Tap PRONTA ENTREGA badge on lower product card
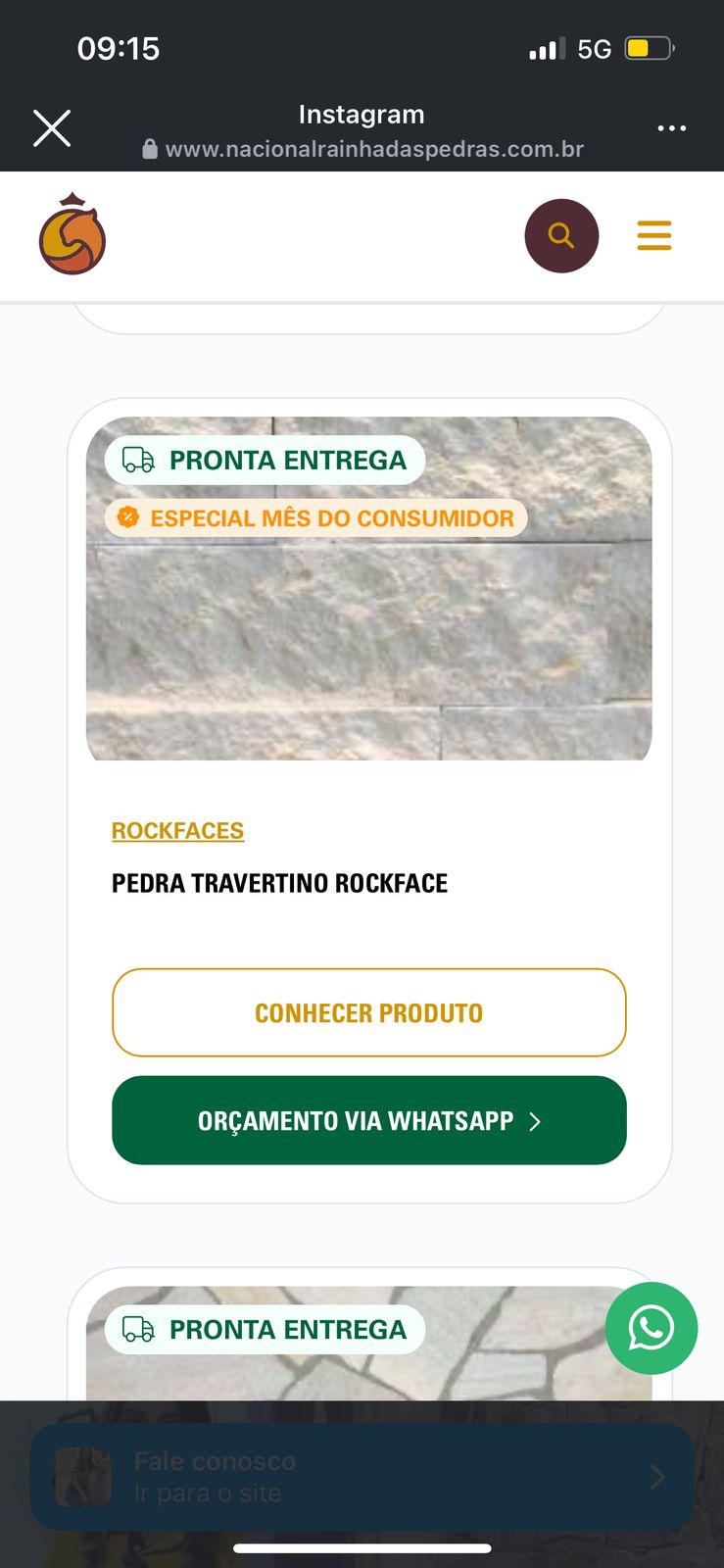This screenshot has width=724, height=1568. pyautogui.click(x=265, y=1330)
